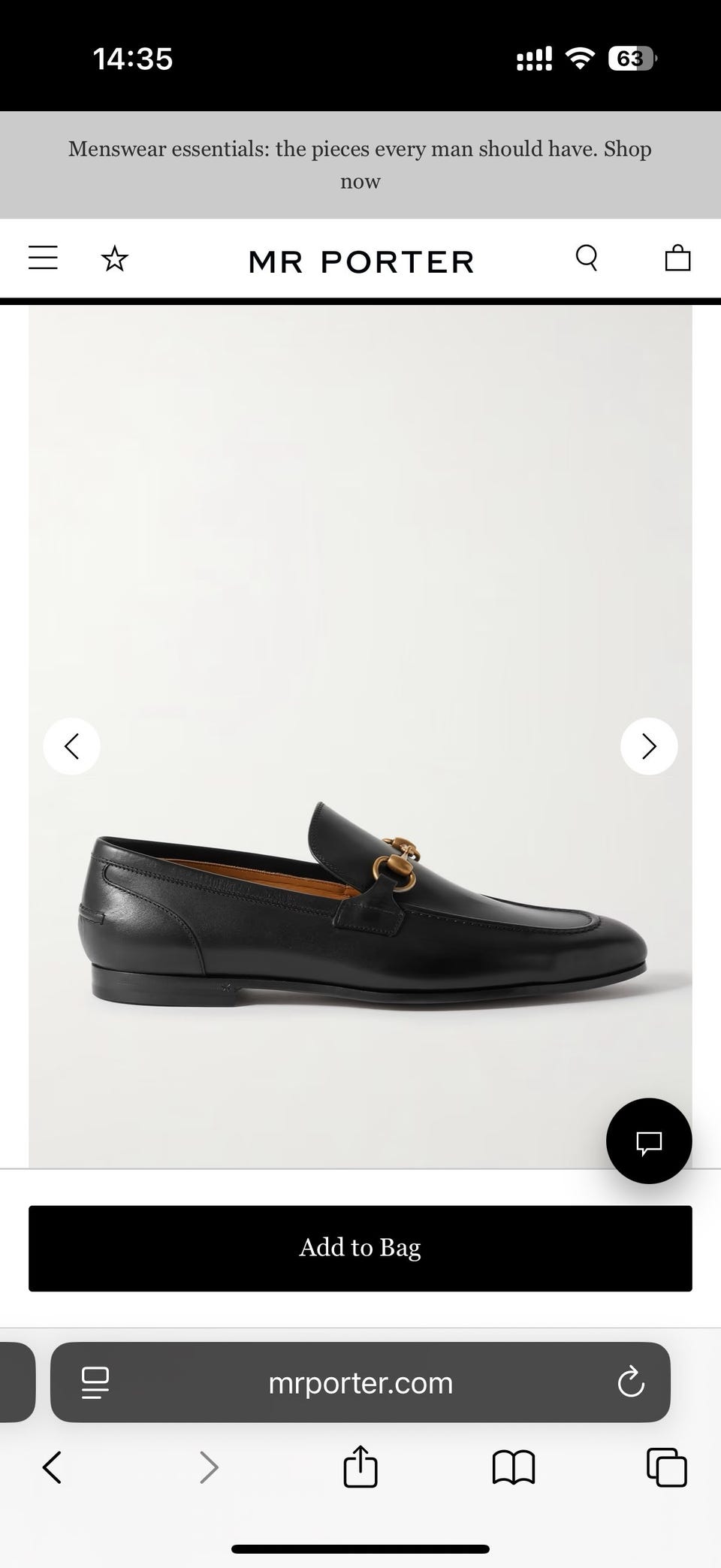Reload the current page
Screen dimensions: 721x1568
click(x=631, y=1382)
